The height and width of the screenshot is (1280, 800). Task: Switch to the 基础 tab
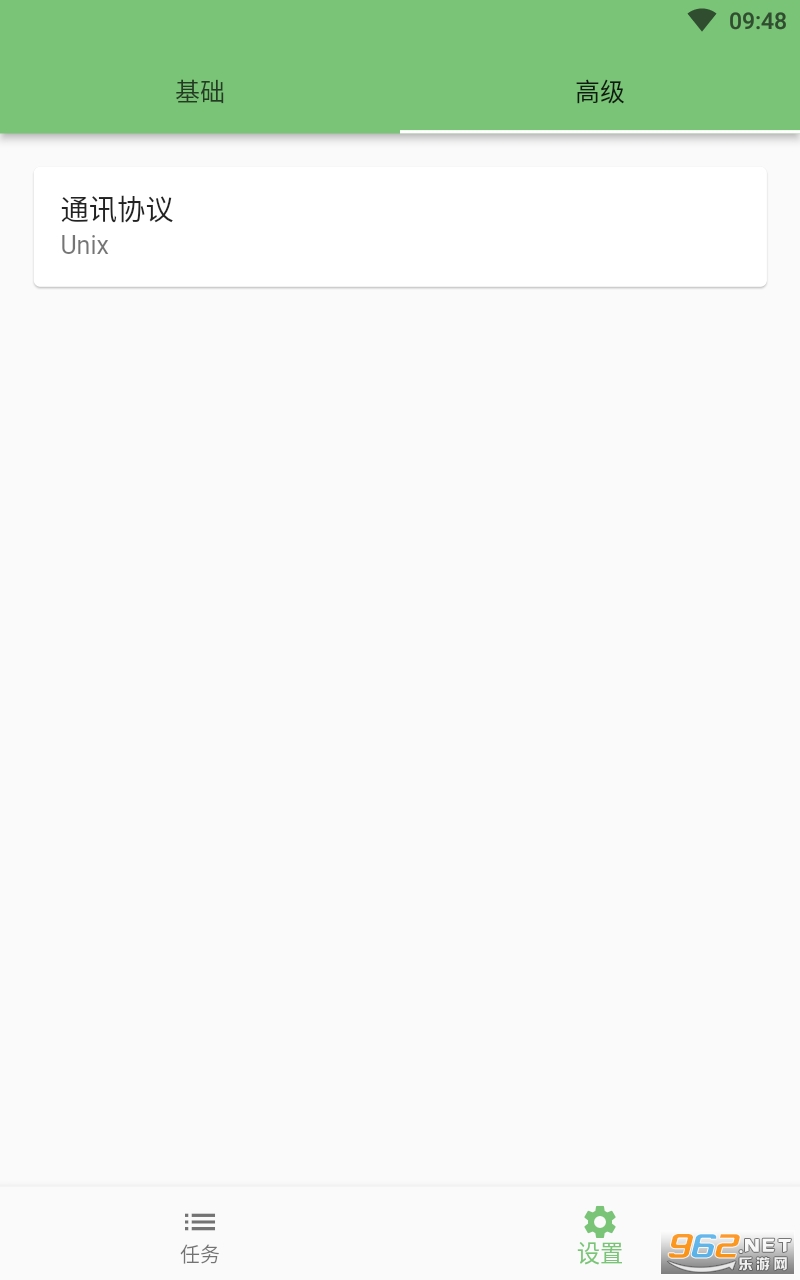(200, 93)
